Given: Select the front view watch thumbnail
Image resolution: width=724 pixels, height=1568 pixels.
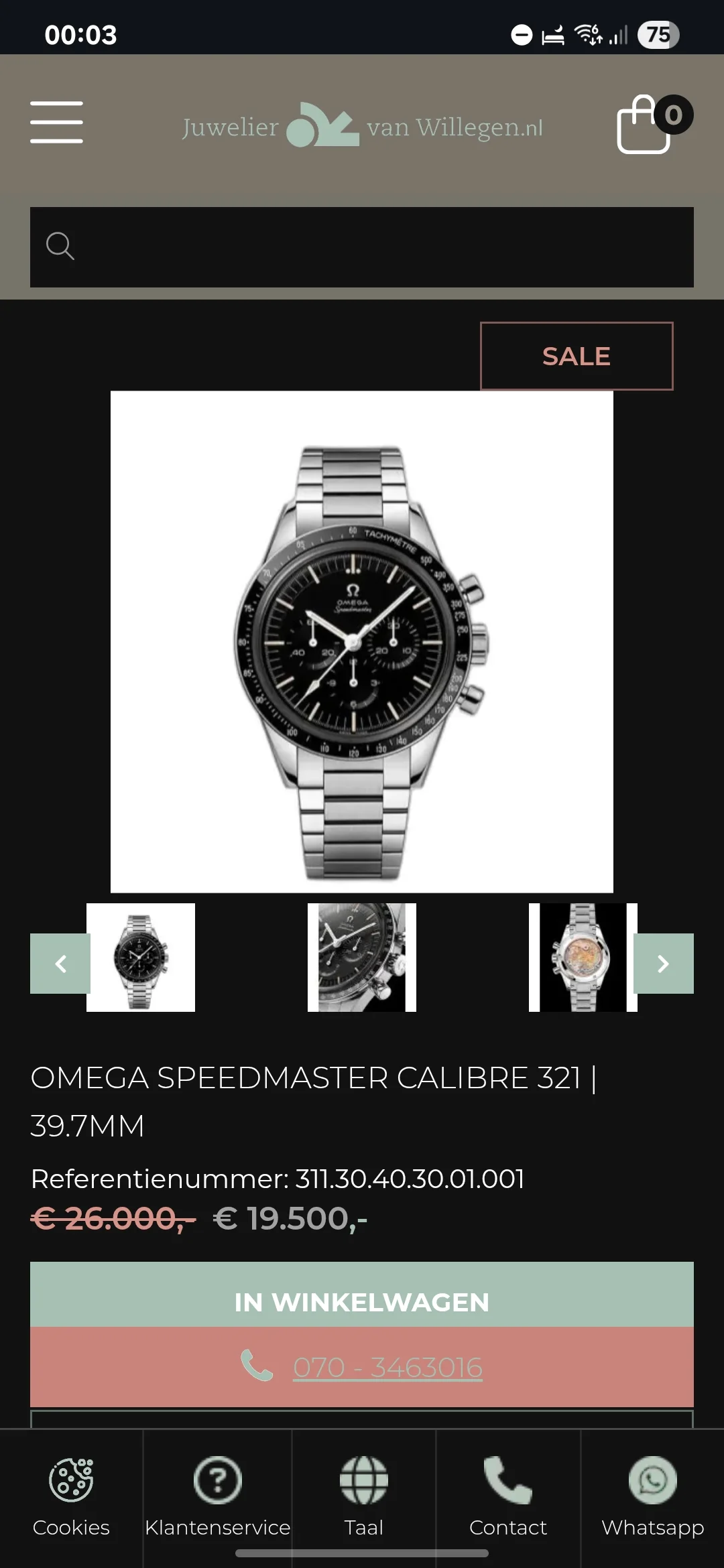Looking at the screenshot, I should pos(141,958).
